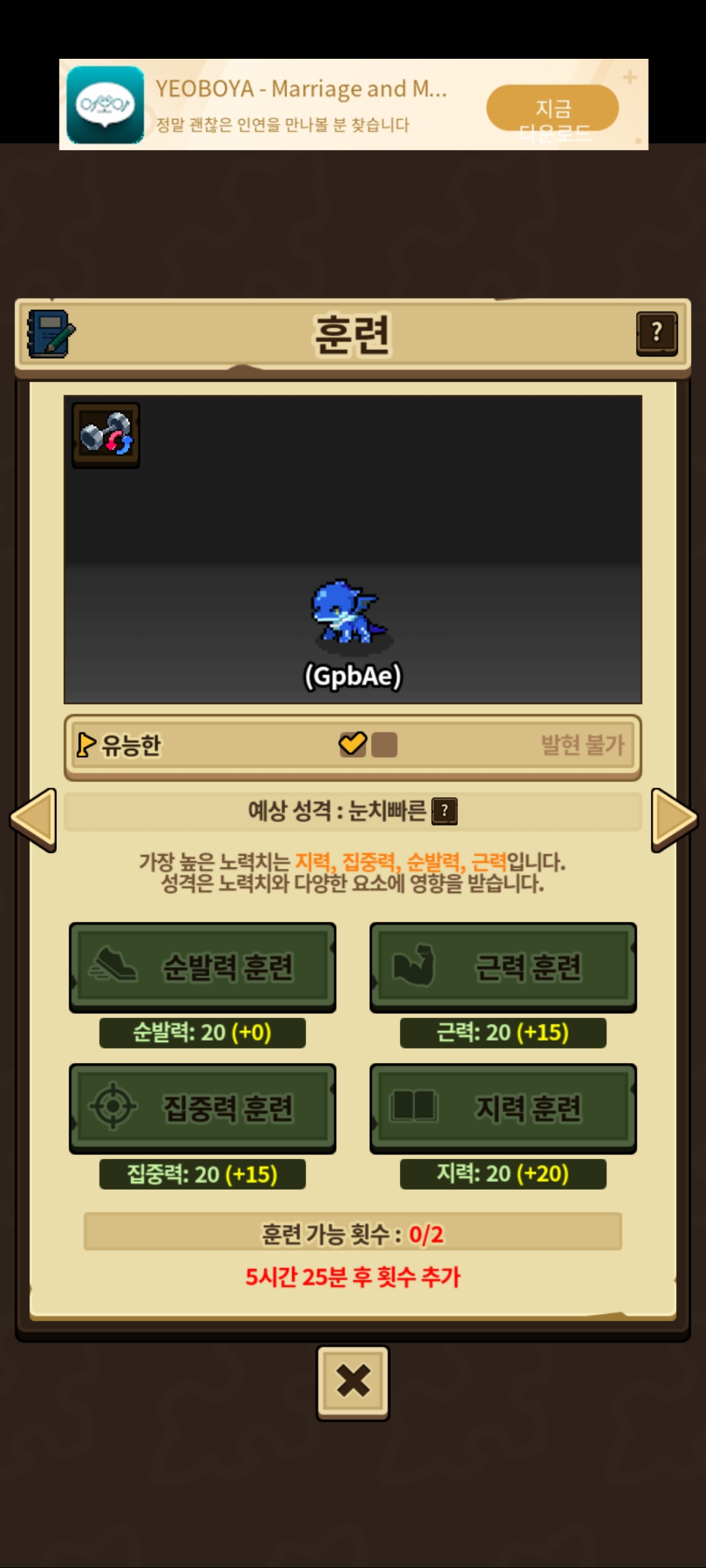Start 지력 훈련 intelligence training
Screen dimensions: 706x1568
coord(503,1108)
